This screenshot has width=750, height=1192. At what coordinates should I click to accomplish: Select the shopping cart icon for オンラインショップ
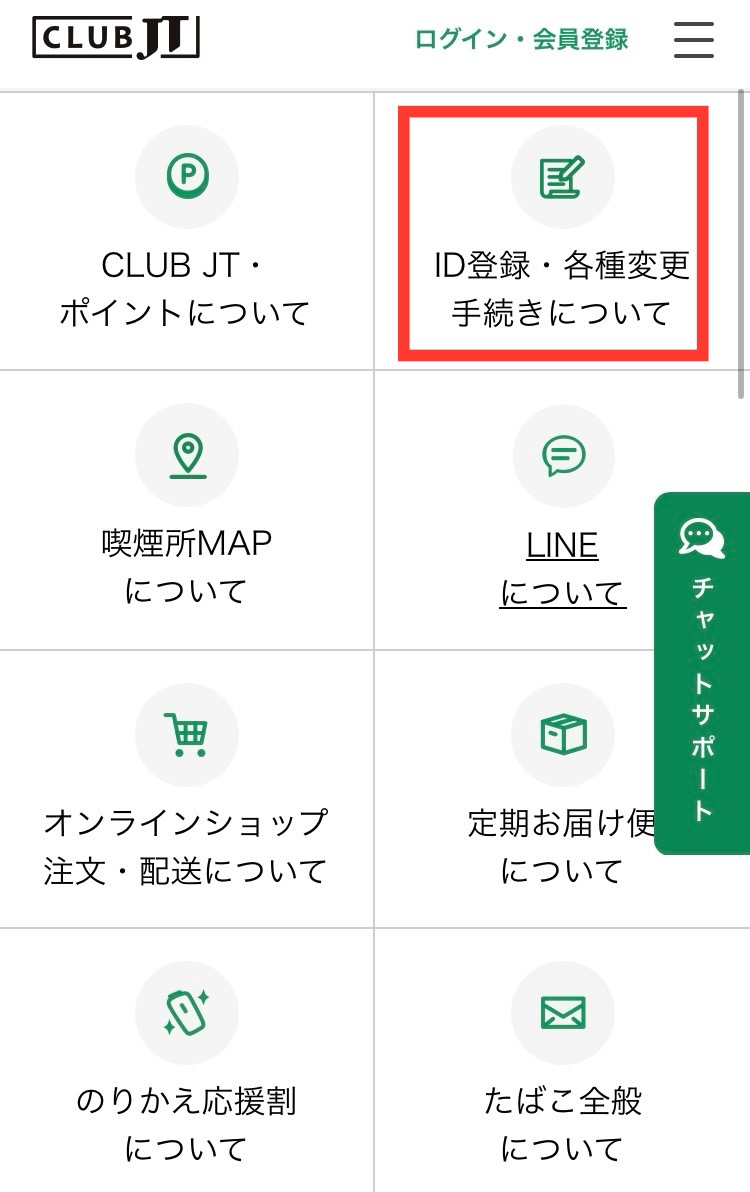(187, 735)
